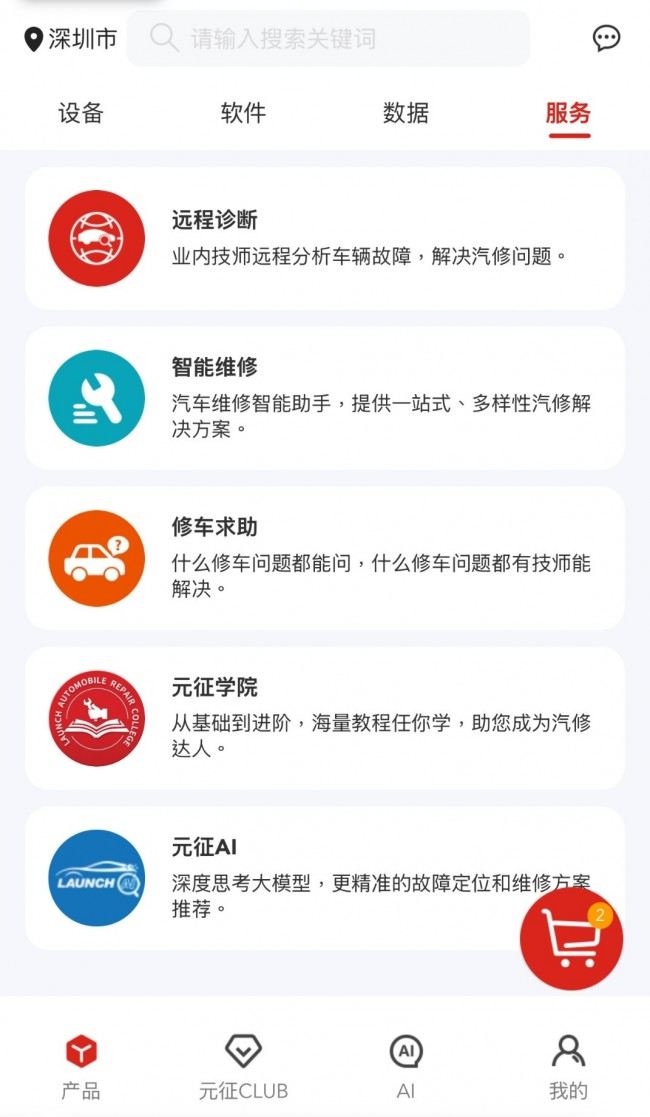Switch to the 数据 tab

(x=406, y=113)
